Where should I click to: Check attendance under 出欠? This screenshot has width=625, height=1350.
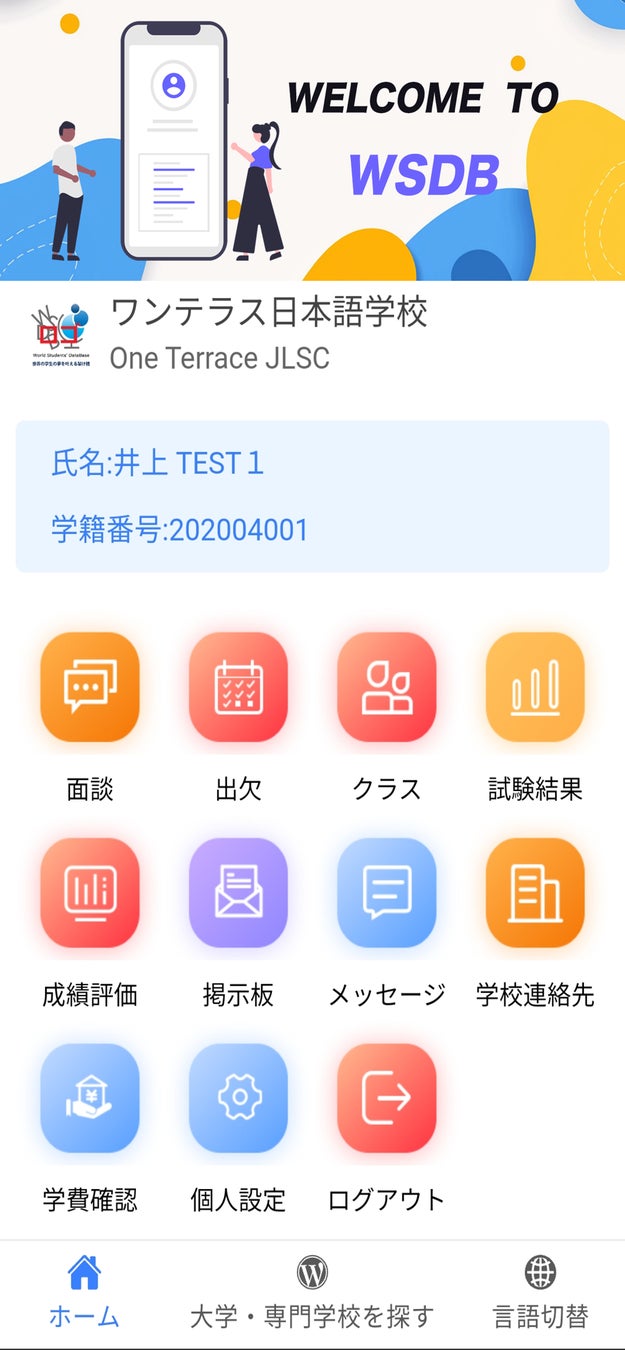[238, 687]
